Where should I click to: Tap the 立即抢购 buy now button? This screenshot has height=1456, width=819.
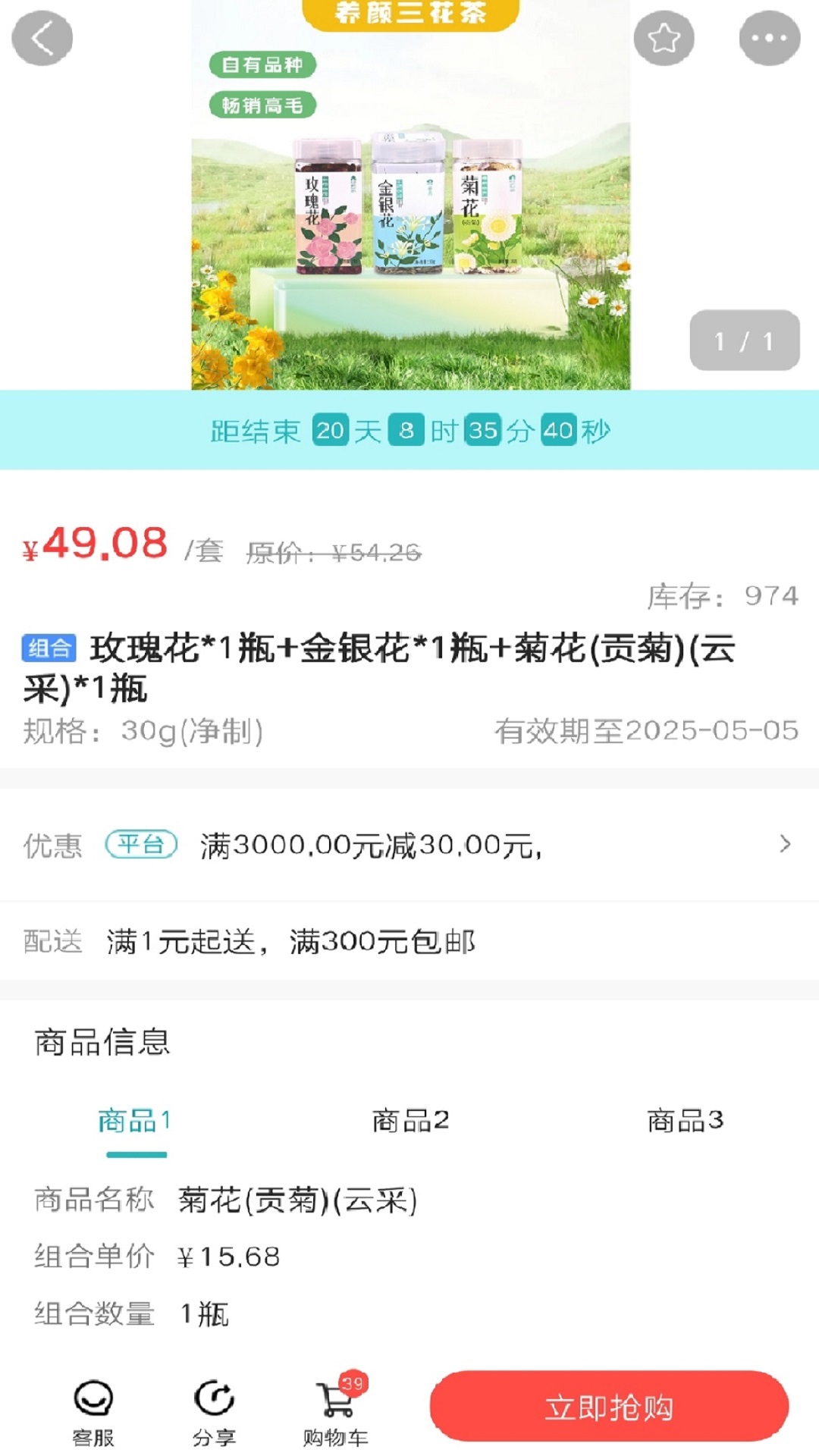(x=609, y=1407)
